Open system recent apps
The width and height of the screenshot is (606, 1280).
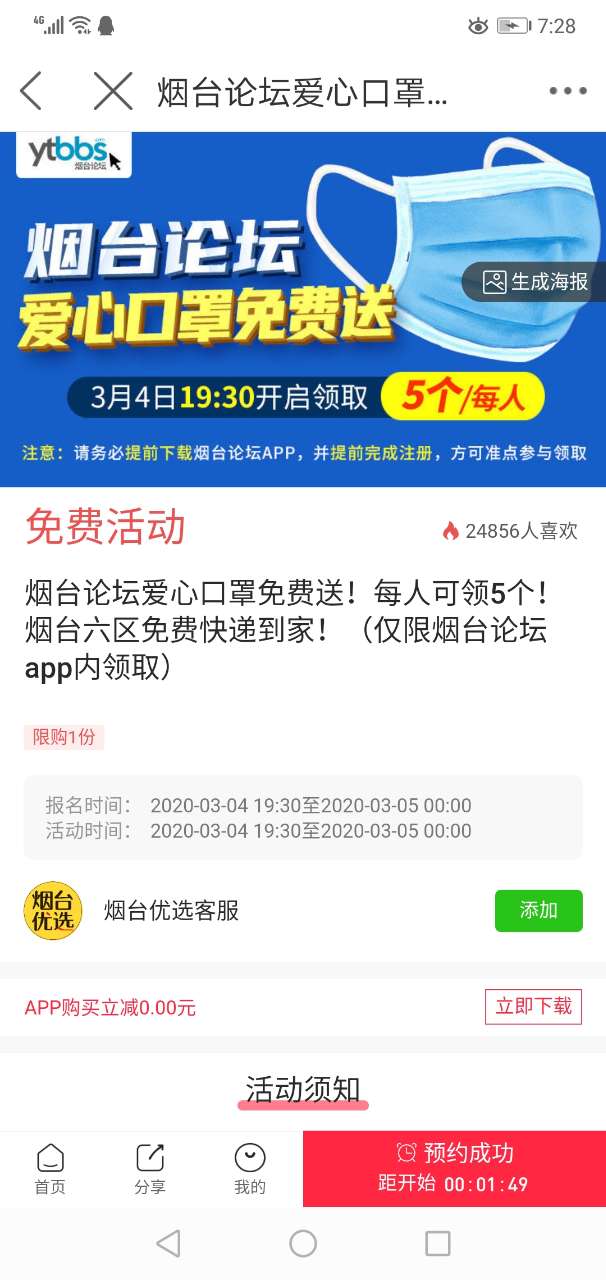pos(437,1243)
